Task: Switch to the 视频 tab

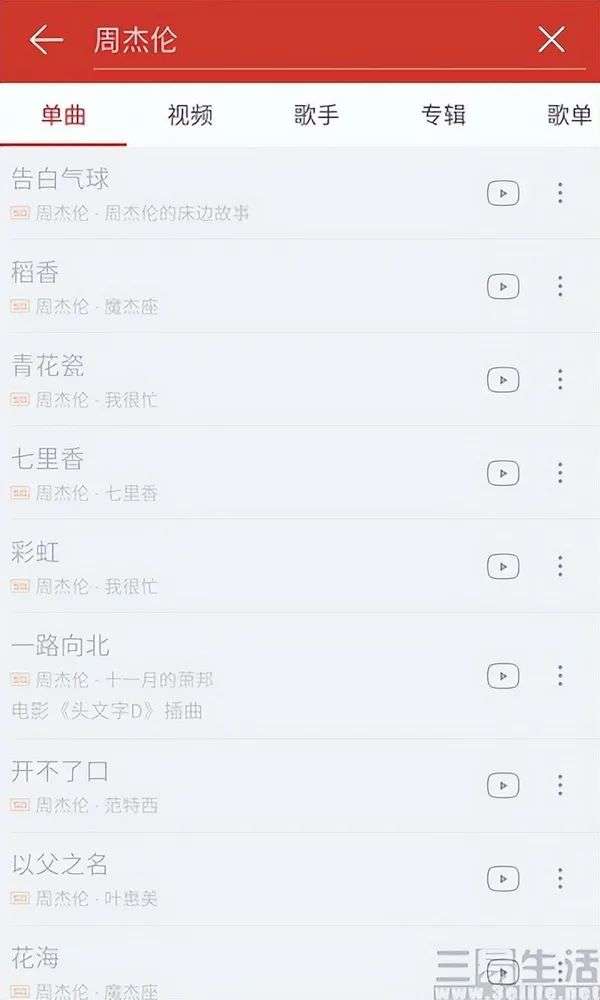Action: click(x=190, y=115)
